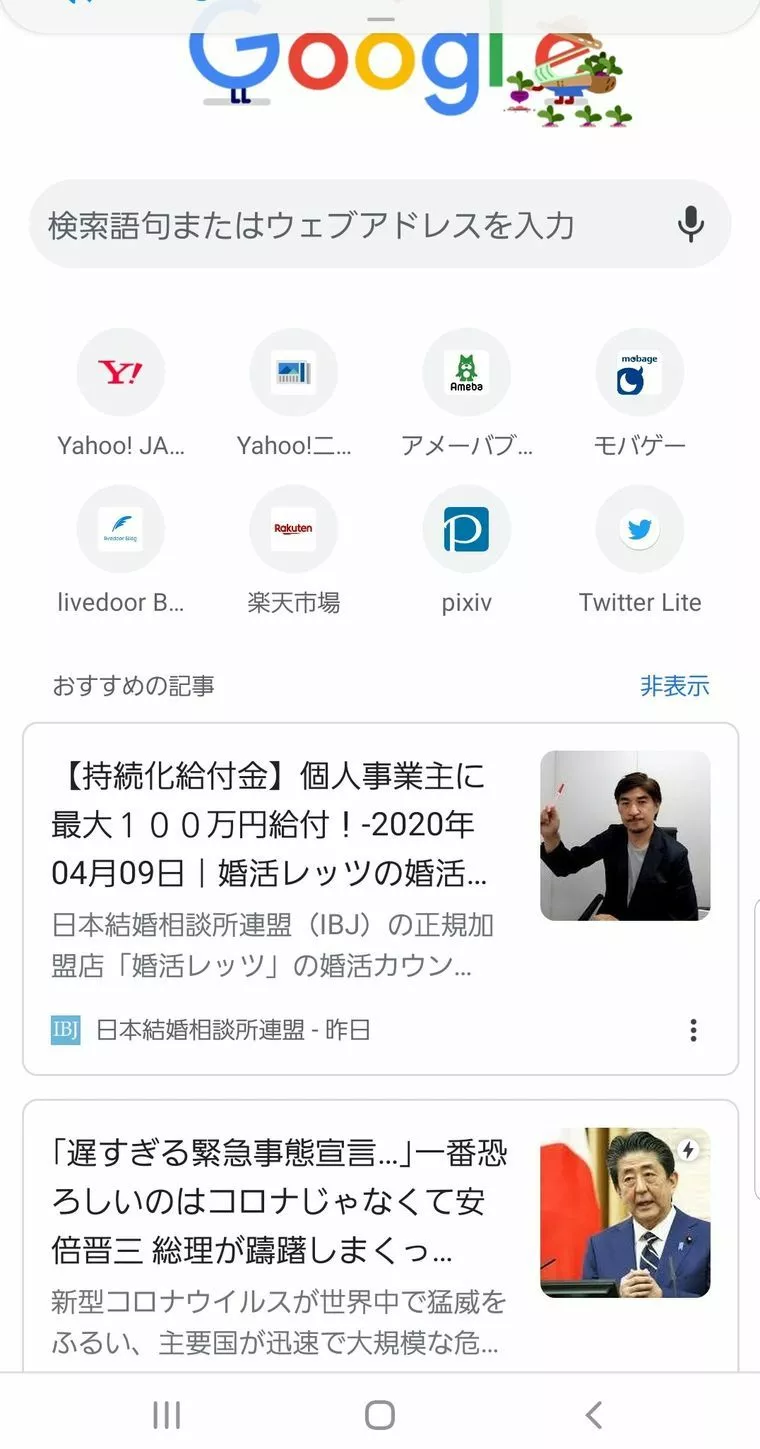This screenshot has width=760, height=1449.
Task: Open the 楽天市場 Rakuten shortcut icon
Action: pos(293,528)
